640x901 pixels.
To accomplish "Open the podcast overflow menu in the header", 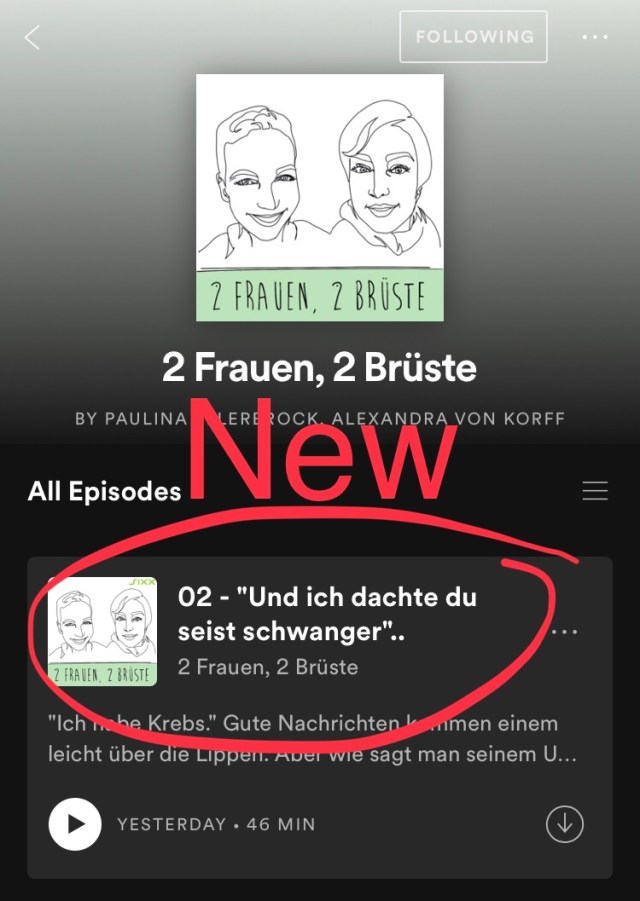I will [x=594, y=37].
